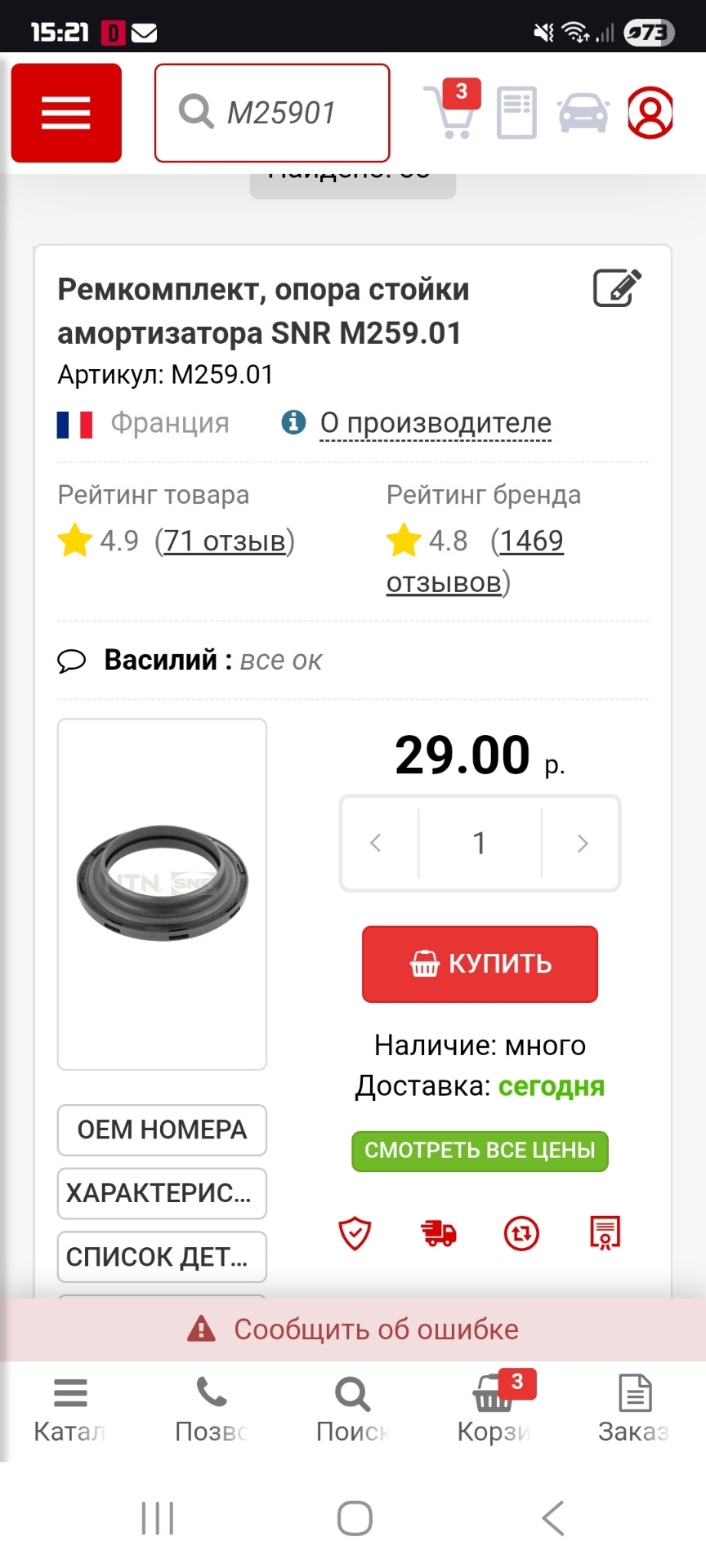Tap СМОТРЕТЬ ВСЕ ЦЕНЫ button
This screenshot has height=1568, width=706.
[480, 1151]
